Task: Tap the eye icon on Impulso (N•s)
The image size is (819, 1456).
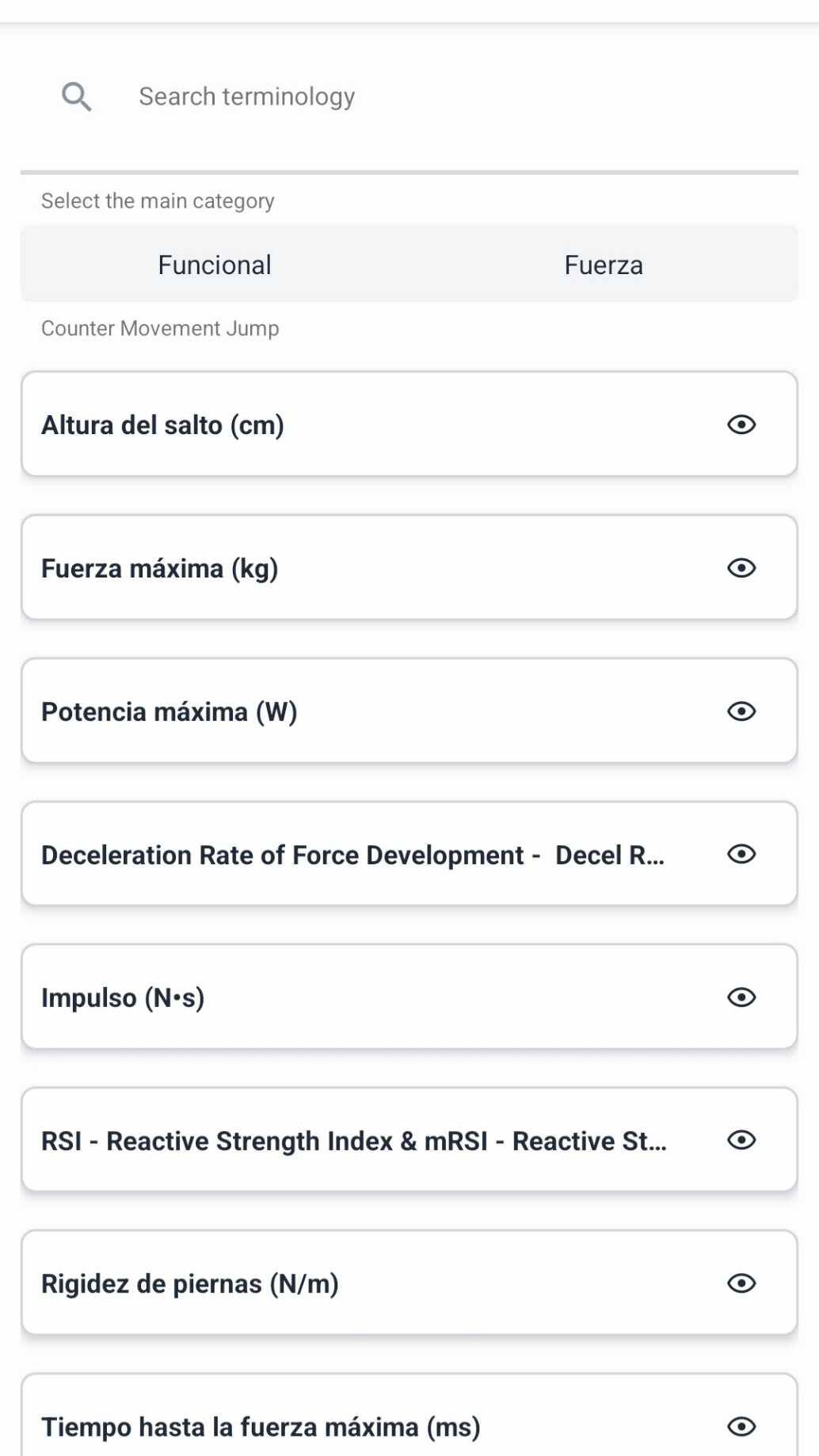Action: click(741, 997)
